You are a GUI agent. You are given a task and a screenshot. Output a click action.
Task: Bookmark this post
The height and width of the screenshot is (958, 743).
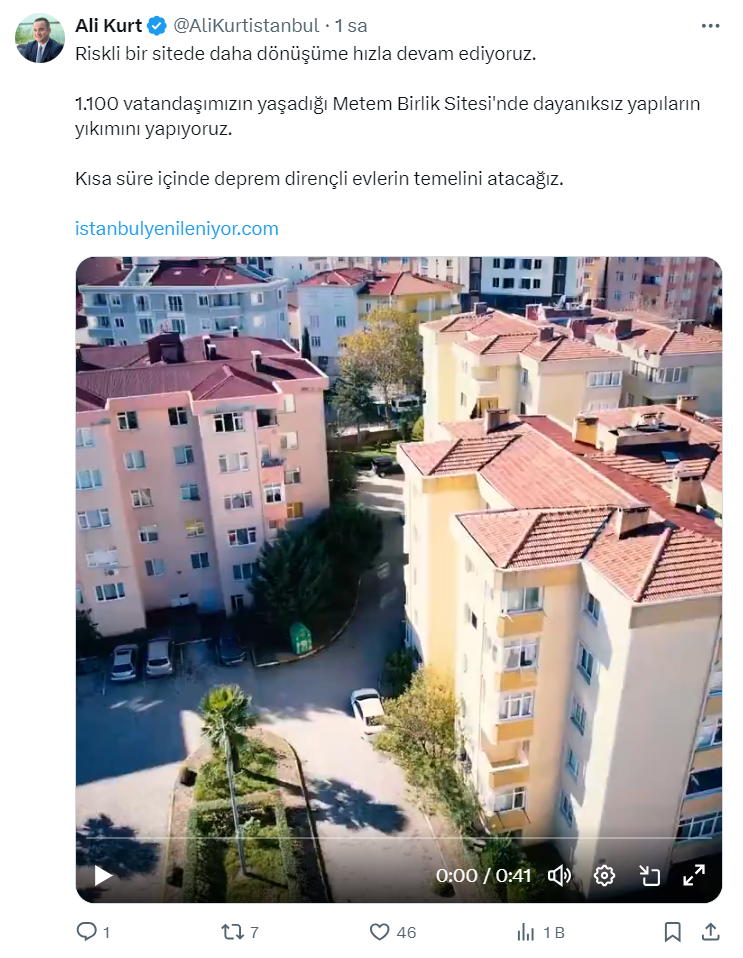click(x=672, y=932)
